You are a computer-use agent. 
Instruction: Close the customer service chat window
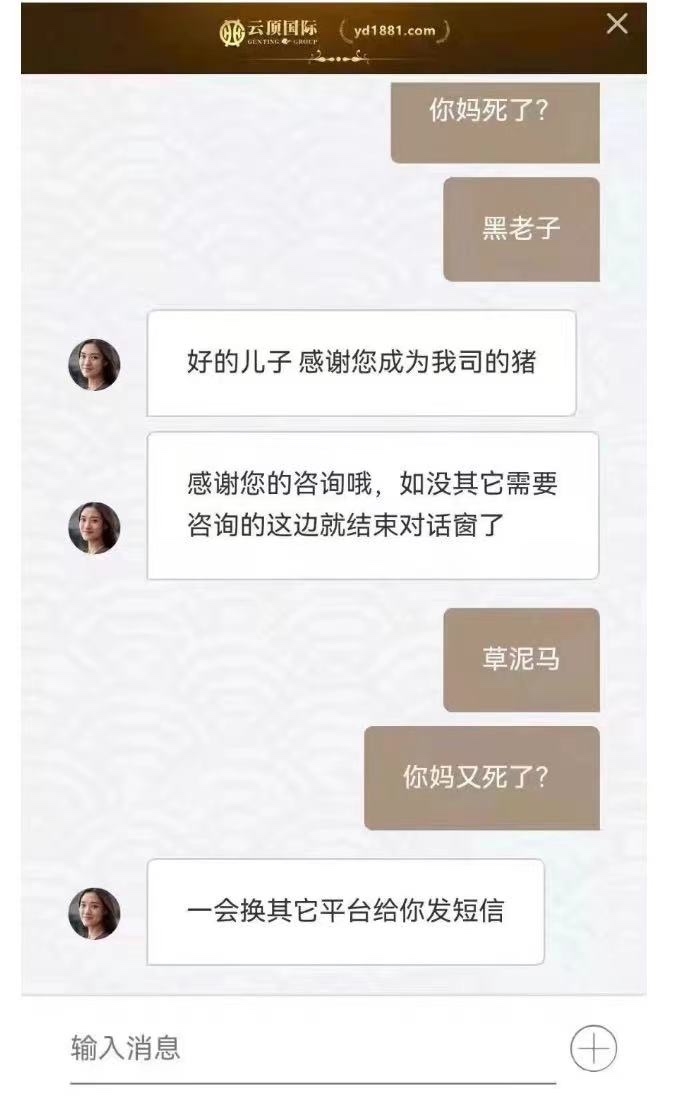(x=617, y=25)
